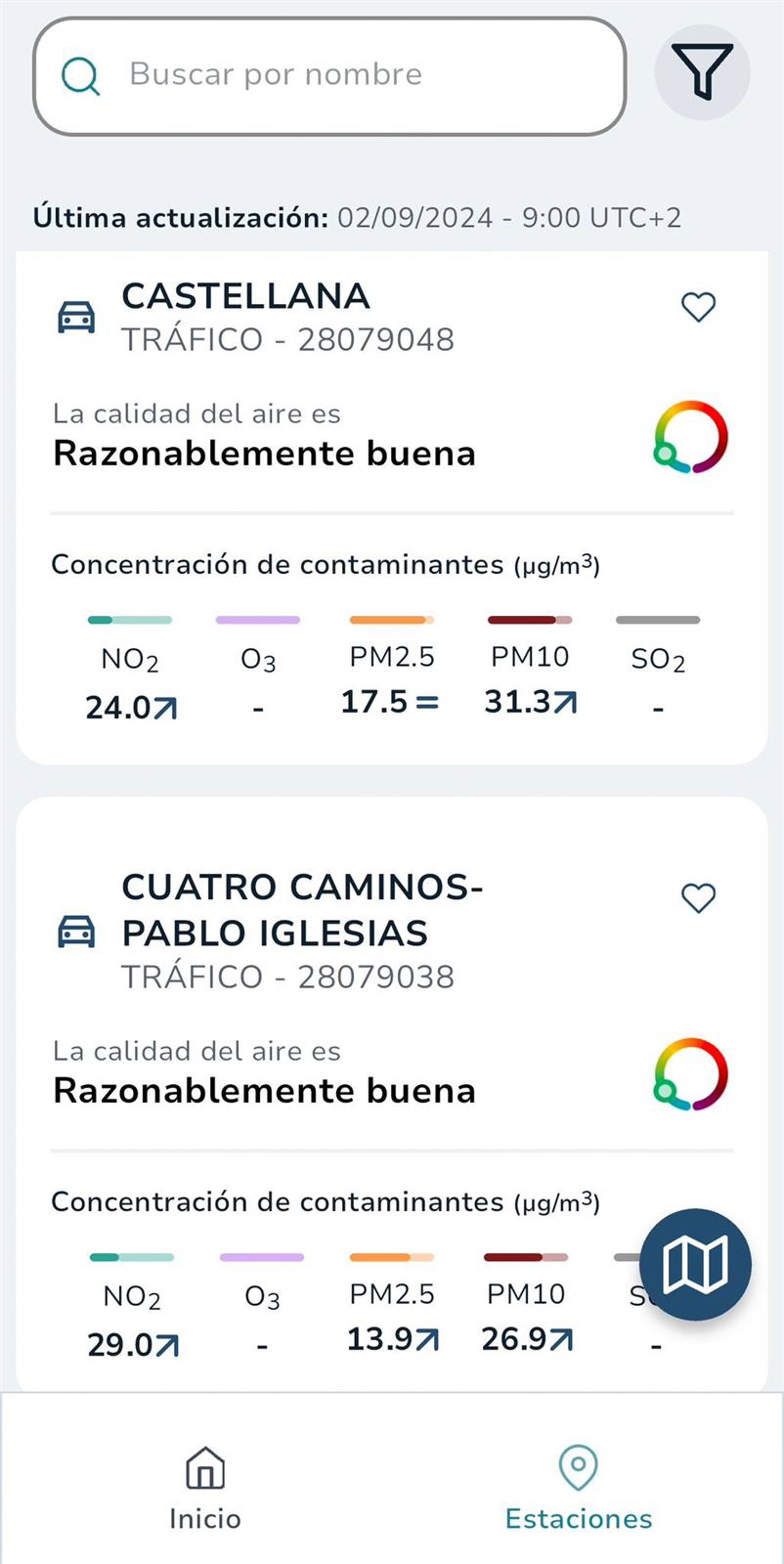Favorite the CASTELLANA station
Screen dimensions: 784x1564
click(698, 307)
